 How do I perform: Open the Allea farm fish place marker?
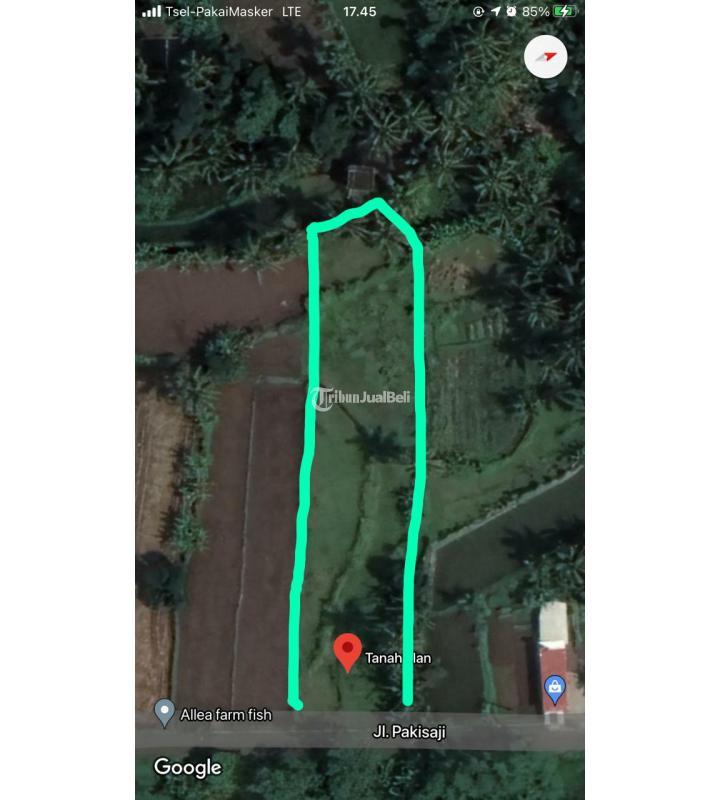point(165,712)
